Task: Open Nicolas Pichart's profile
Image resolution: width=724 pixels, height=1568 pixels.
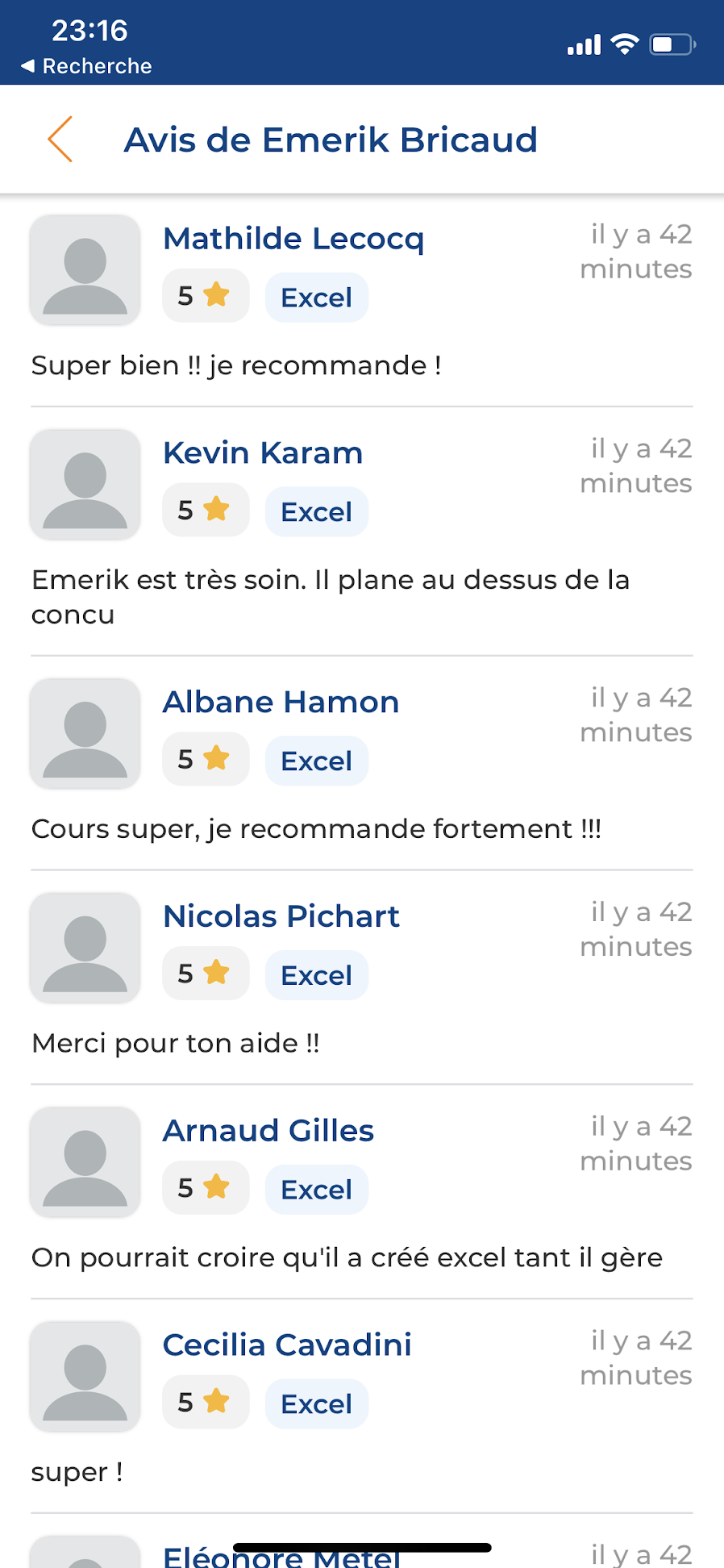Action: [281, 916]
